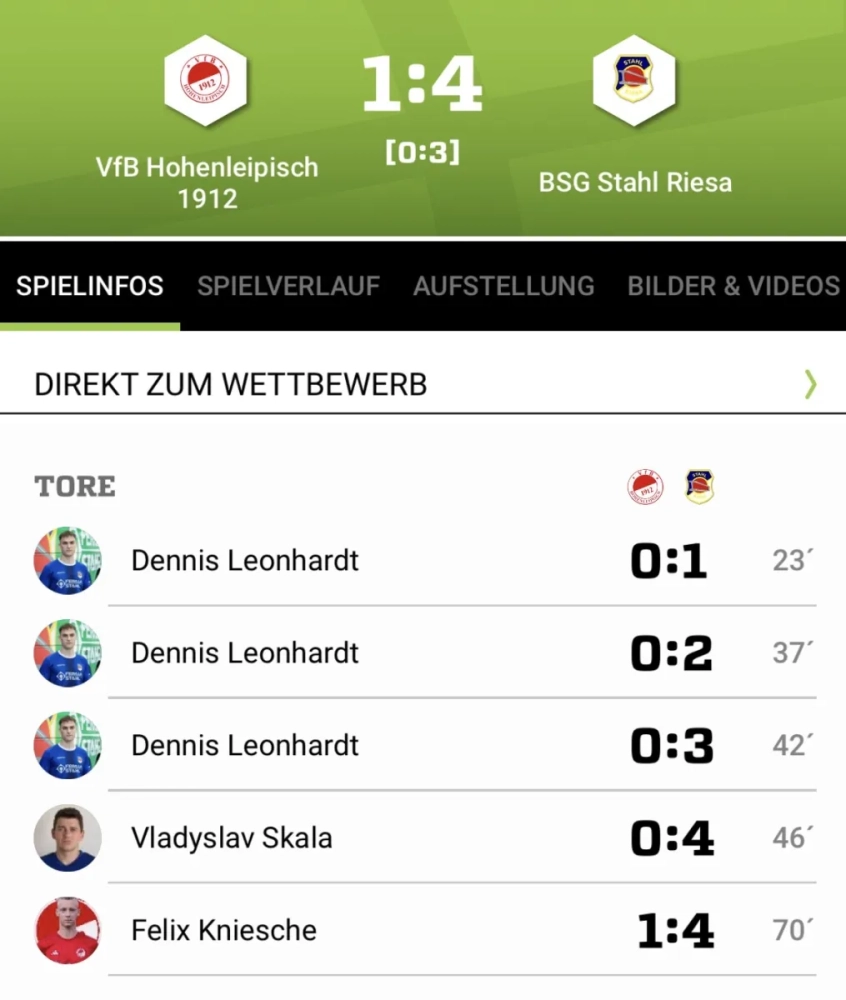View Felix Kniesche's player profile
Screen dimensions: 846x1000
(x=224, y=930)
